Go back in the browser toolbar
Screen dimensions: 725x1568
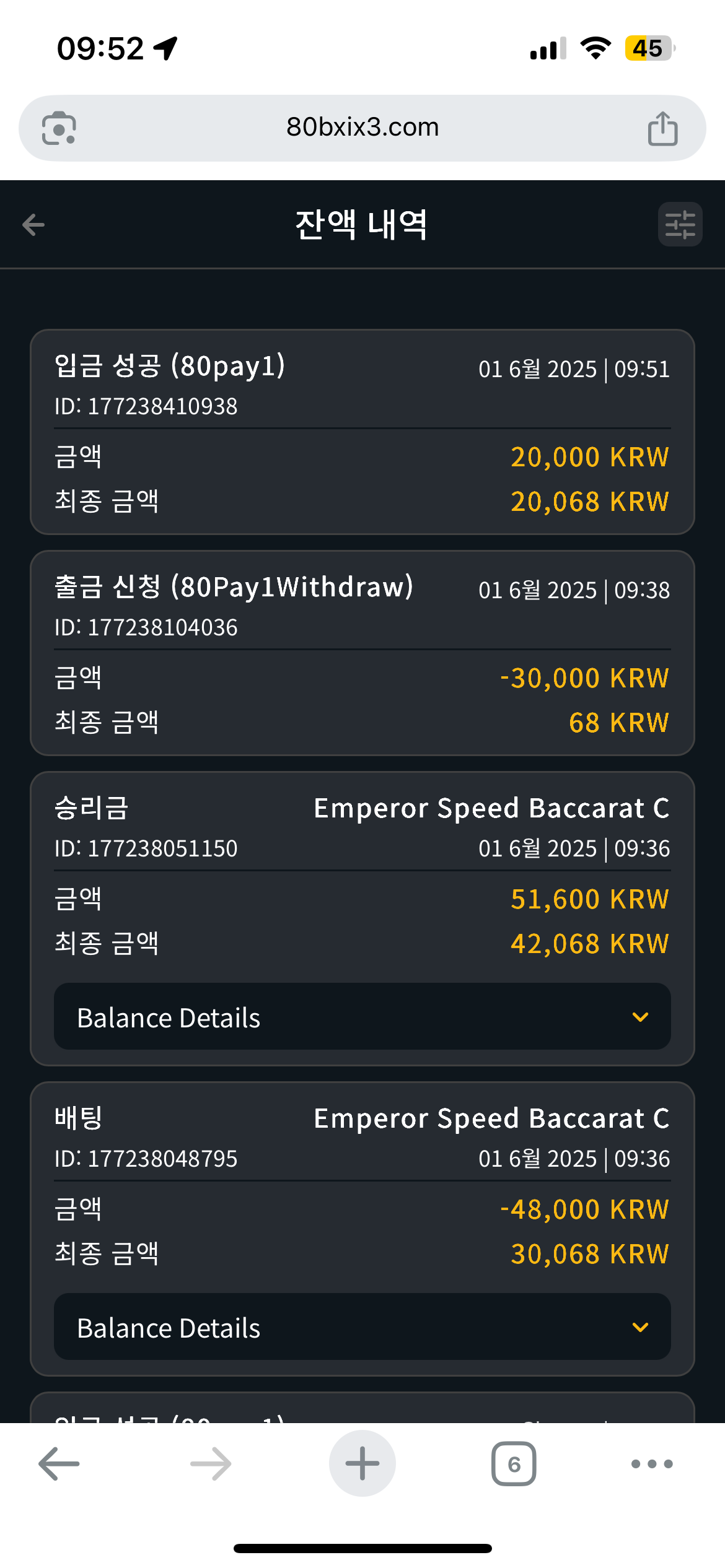[x=59, y=1463]
